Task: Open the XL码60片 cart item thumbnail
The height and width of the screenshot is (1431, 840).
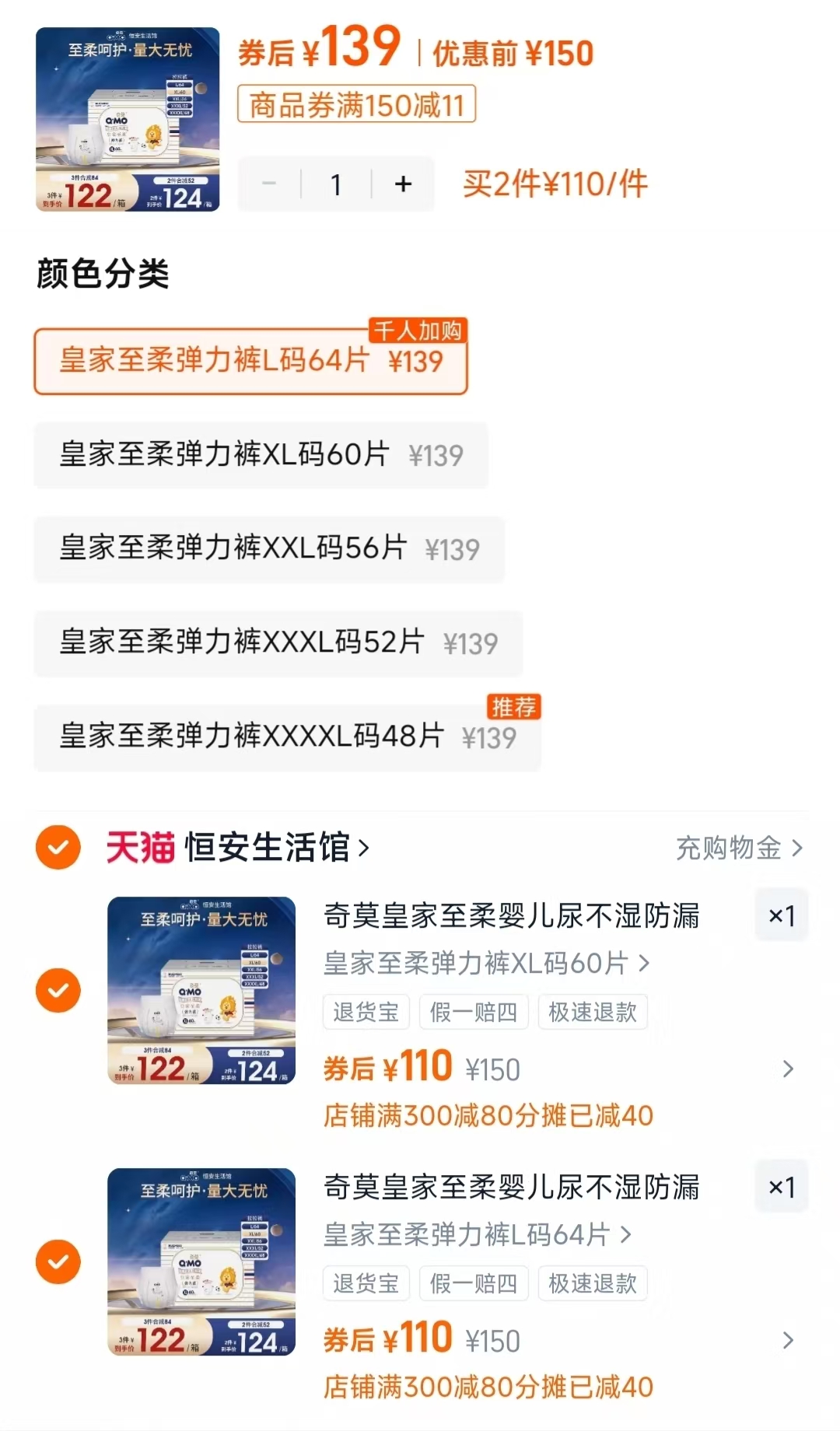Action: (201, 990)
